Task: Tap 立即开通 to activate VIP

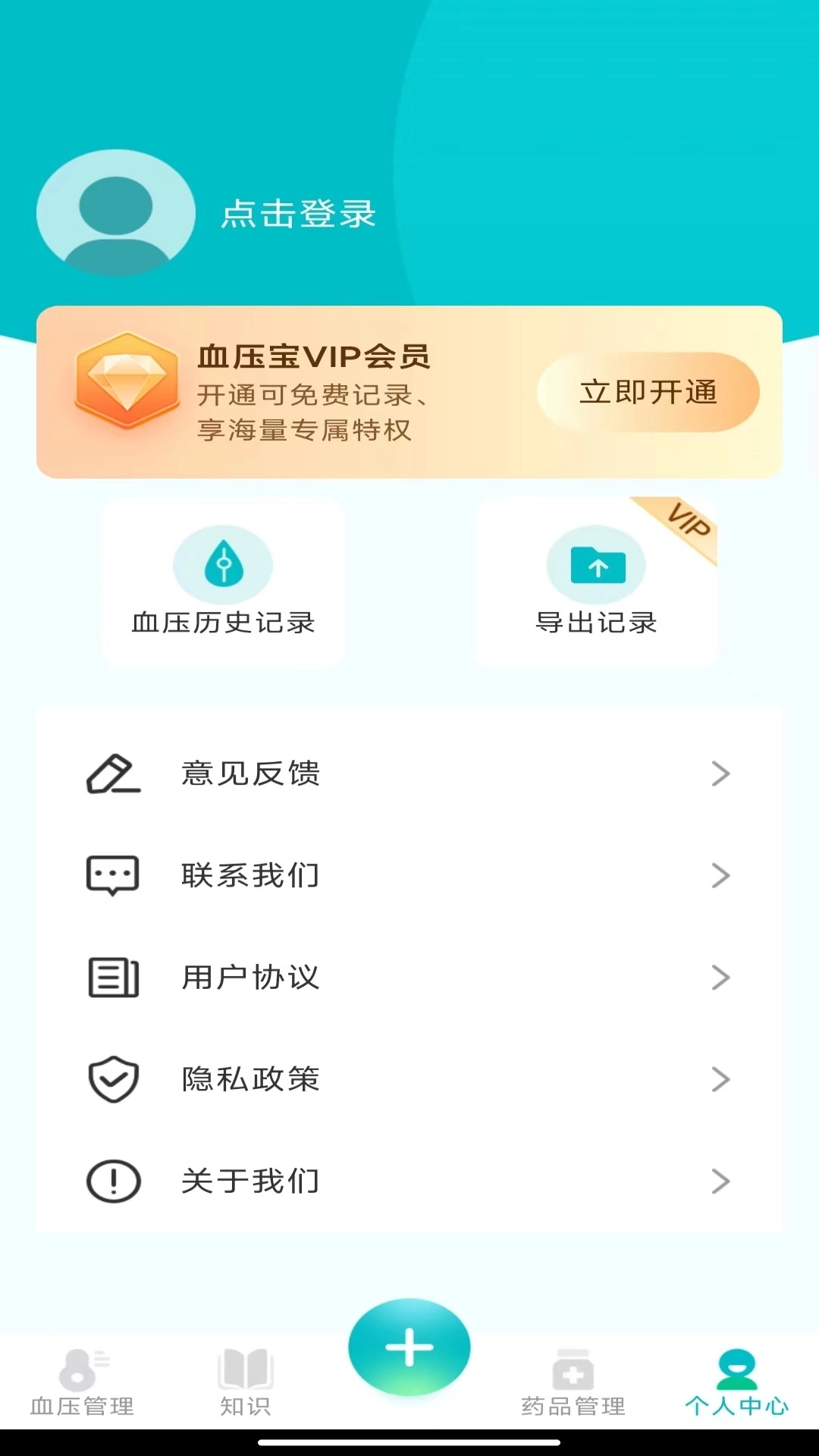Action: (648, 393)
